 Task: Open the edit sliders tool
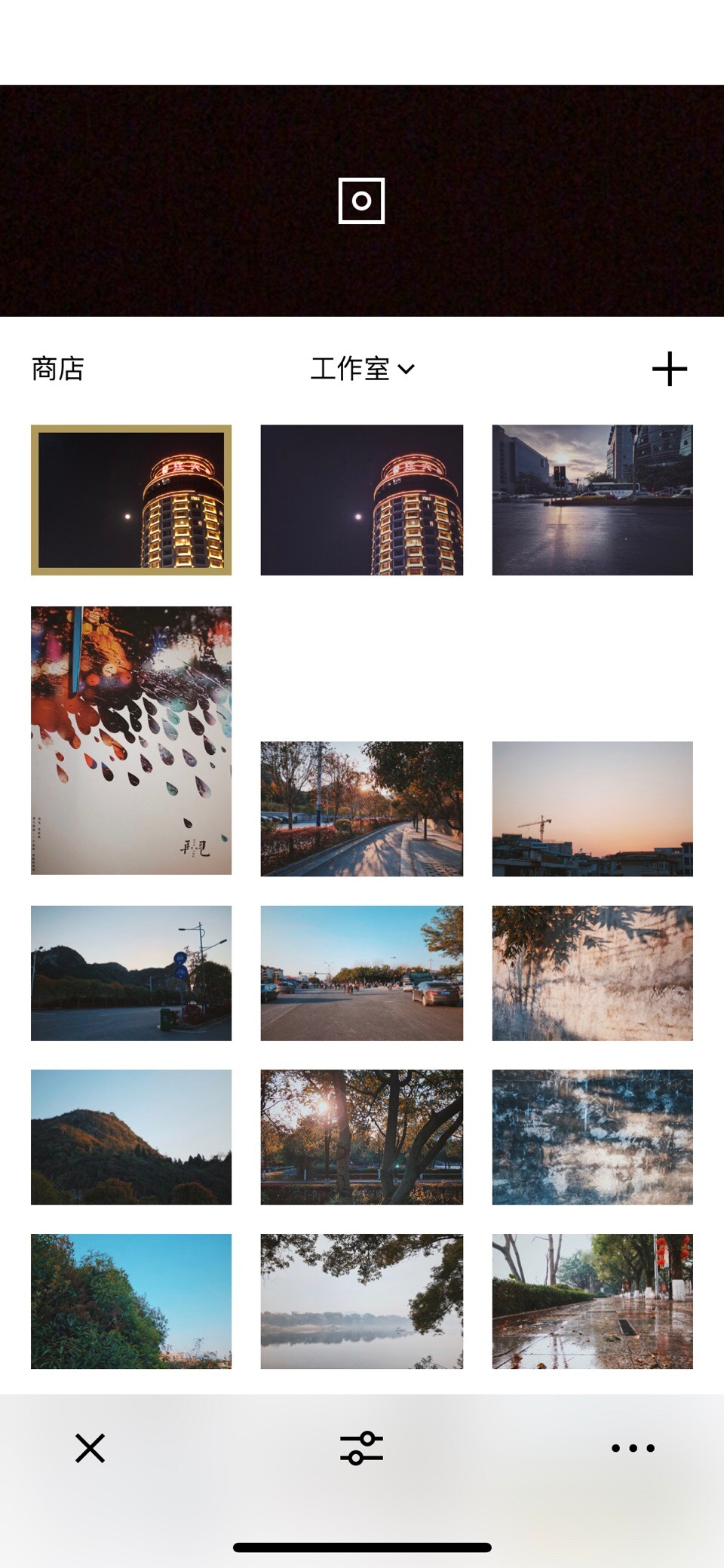(361, 1448)
